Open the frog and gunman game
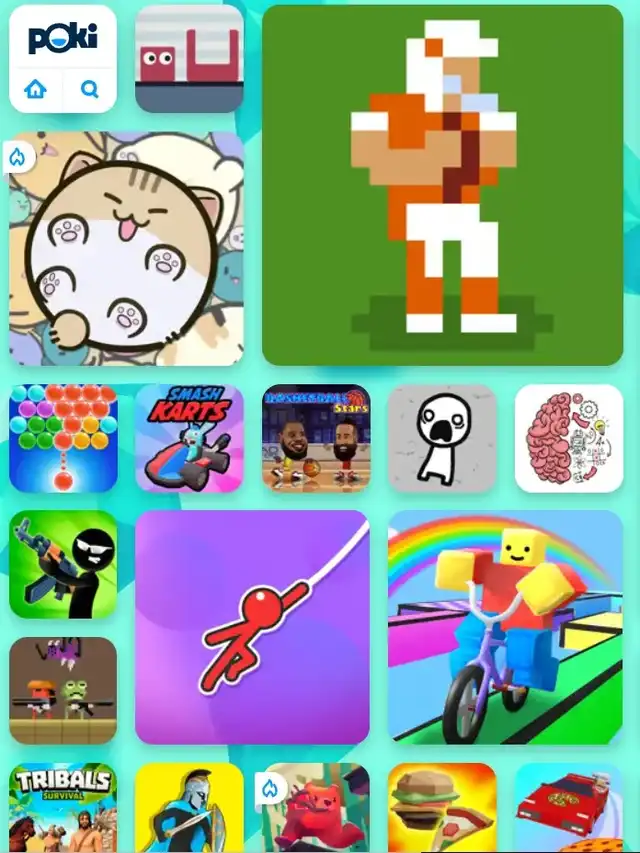Viewport: 640px width, 853px height. coord(63,691)
